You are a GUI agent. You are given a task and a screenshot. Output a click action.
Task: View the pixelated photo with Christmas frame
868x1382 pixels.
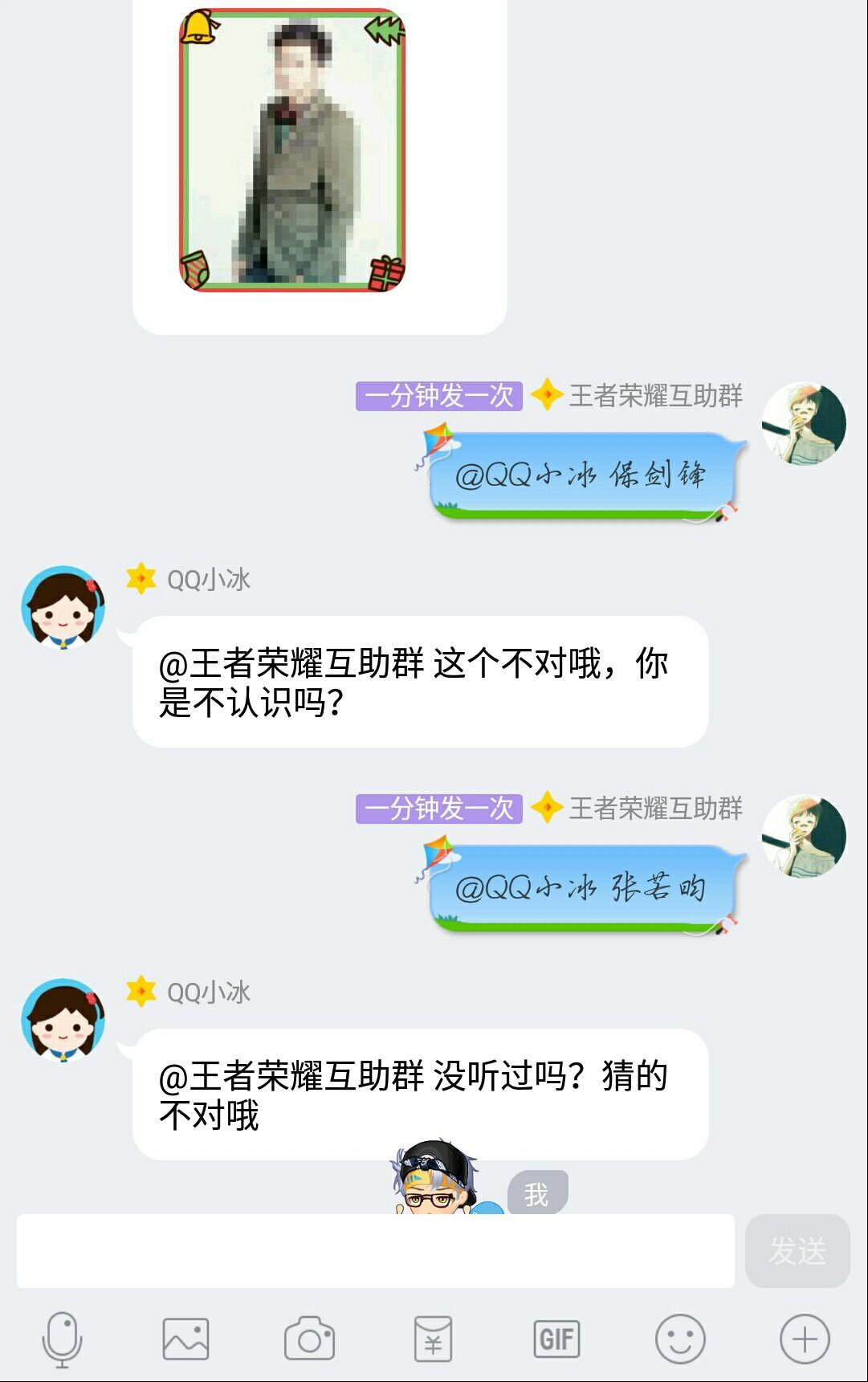(292, 150)
